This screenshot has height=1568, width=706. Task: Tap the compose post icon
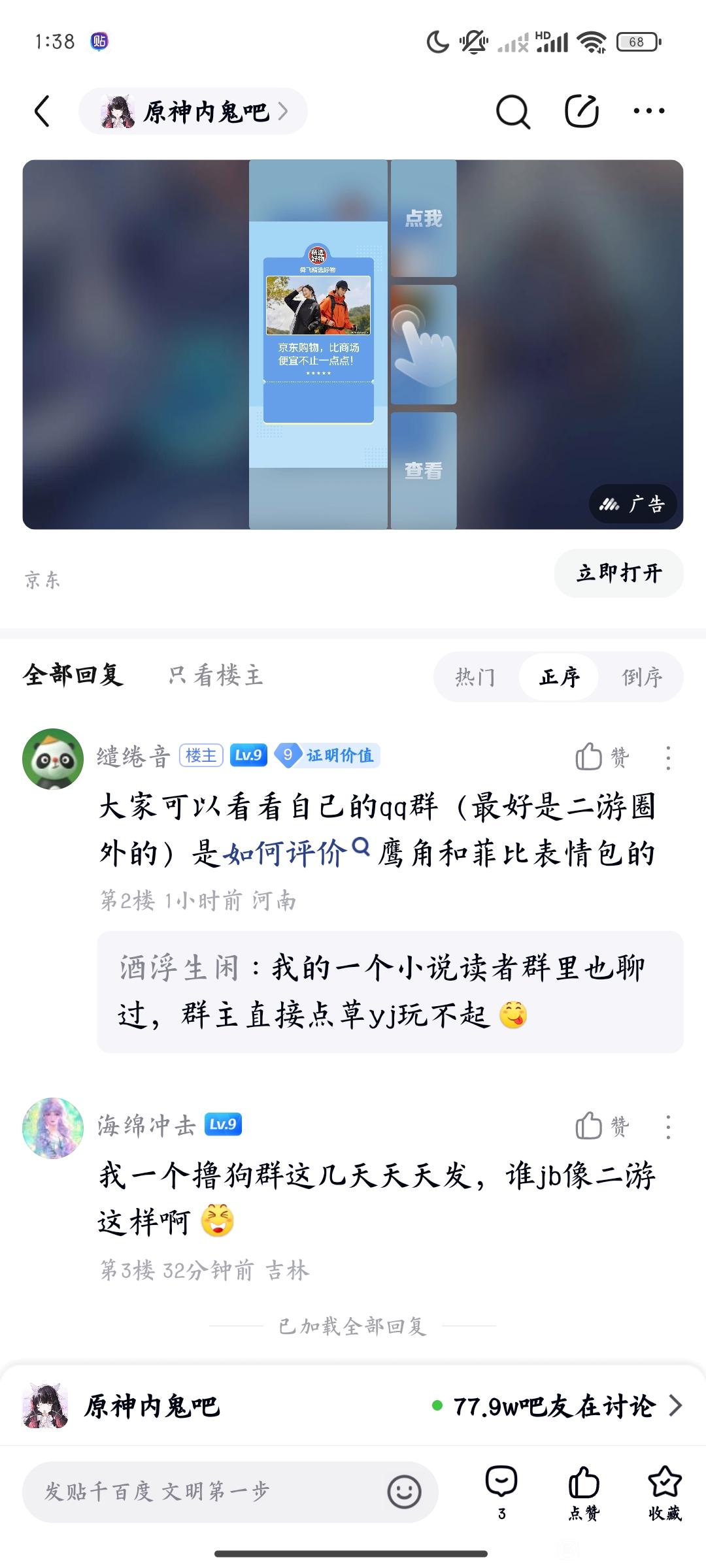[581, 111]
